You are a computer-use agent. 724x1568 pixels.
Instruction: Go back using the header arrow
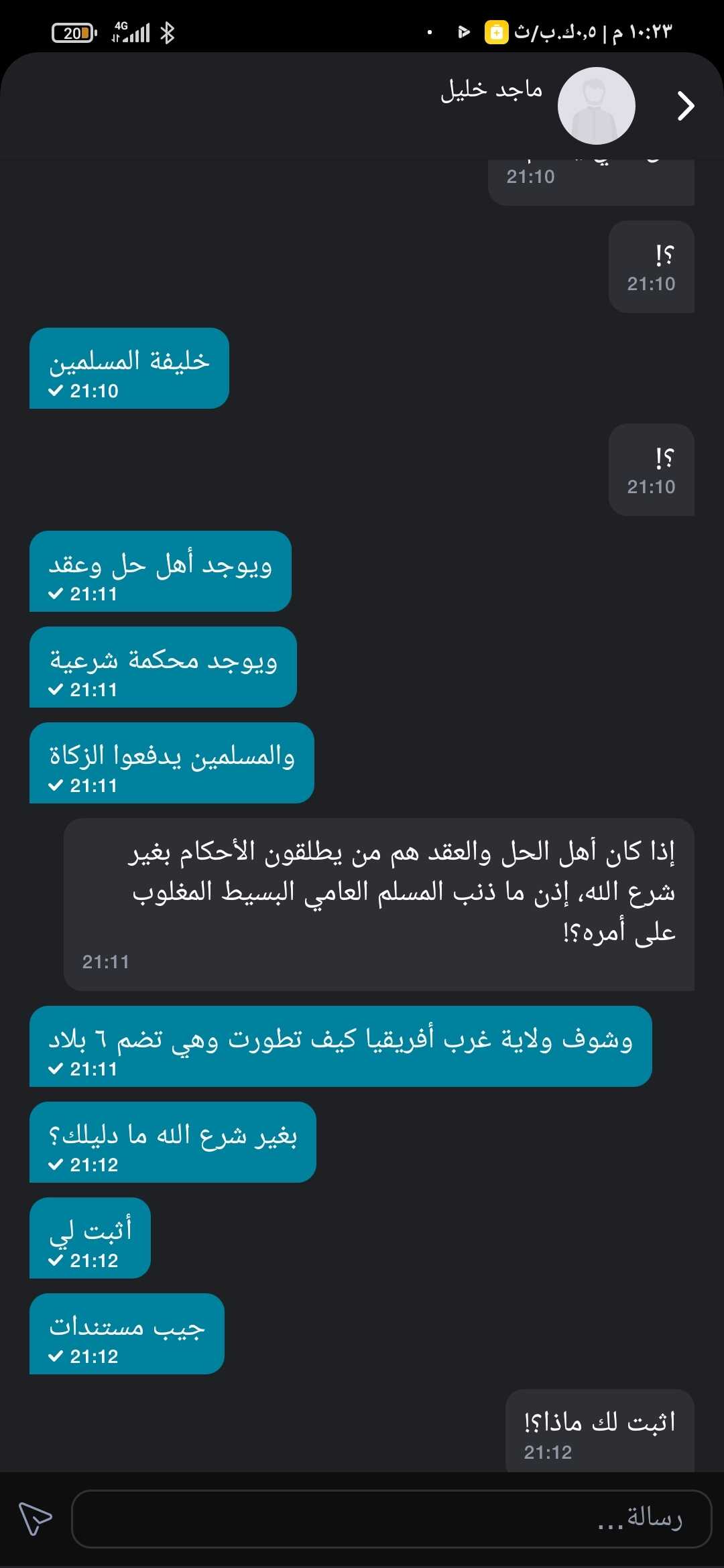[685, 106]
